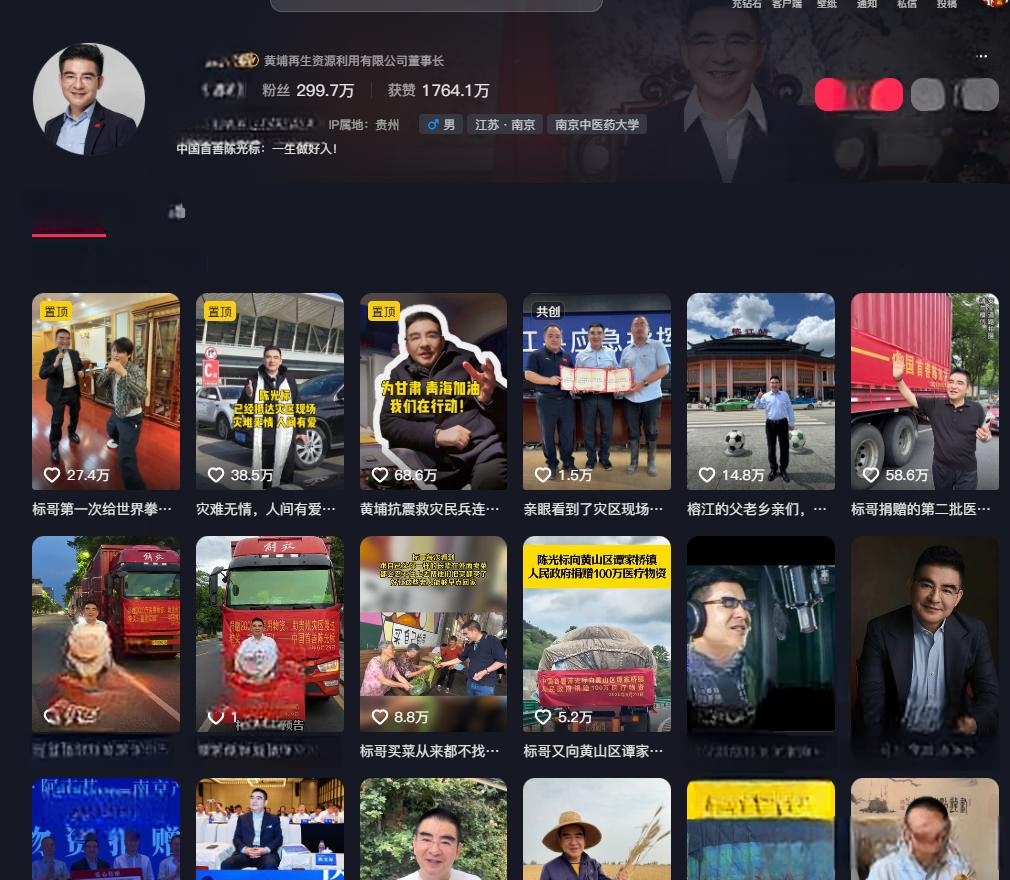Open the pinned video 标哥第一次给世界拳…
Image resolution: width=1010 pixels, height=880 pixels.
pos(106,392)
